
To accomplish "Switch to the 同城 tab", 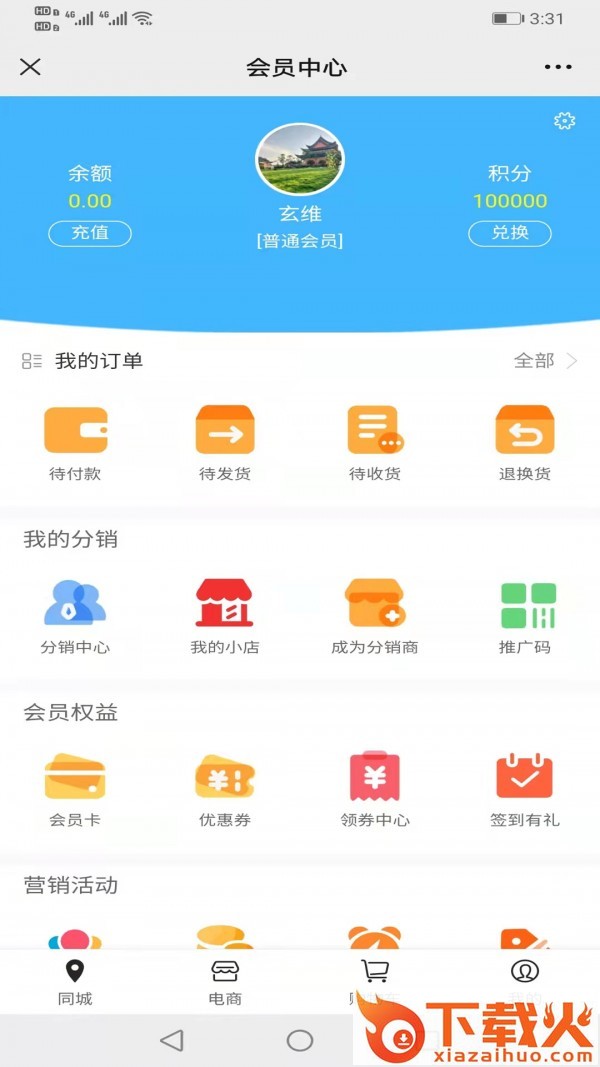I will coord(75,982).
